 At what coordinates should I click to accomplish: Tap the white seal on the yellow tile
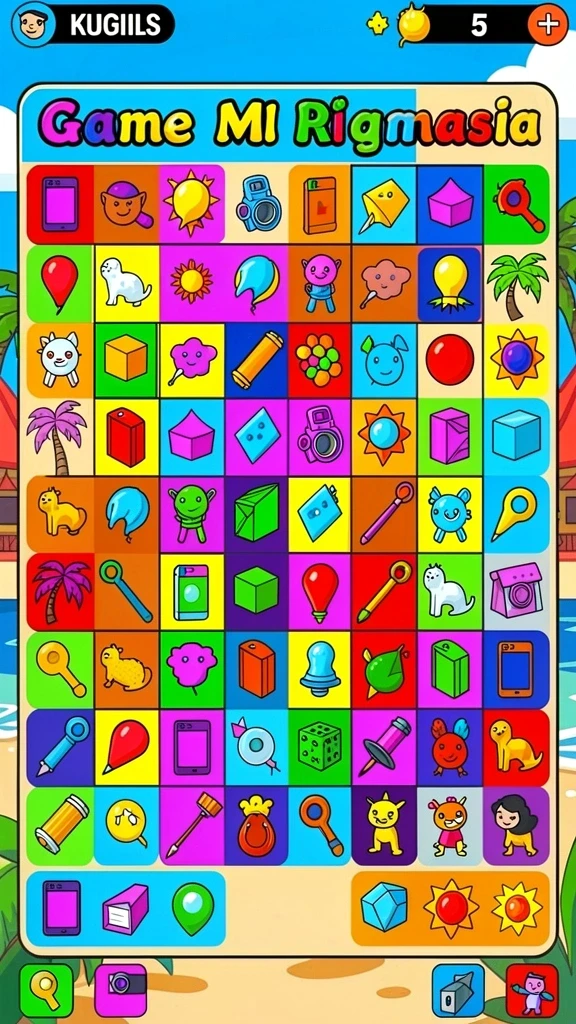126,283
